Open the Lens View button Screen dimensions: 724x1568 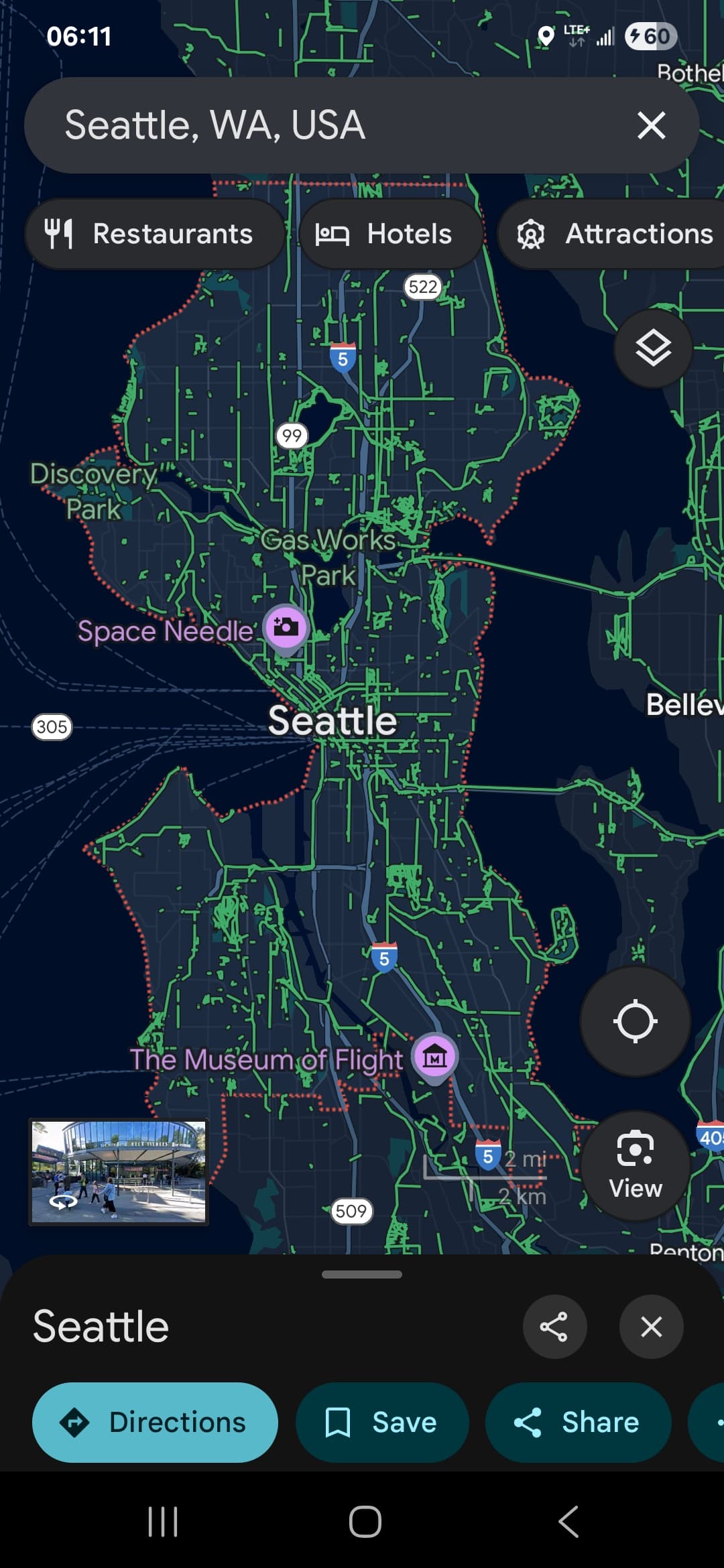click(x=635, y=1165)
